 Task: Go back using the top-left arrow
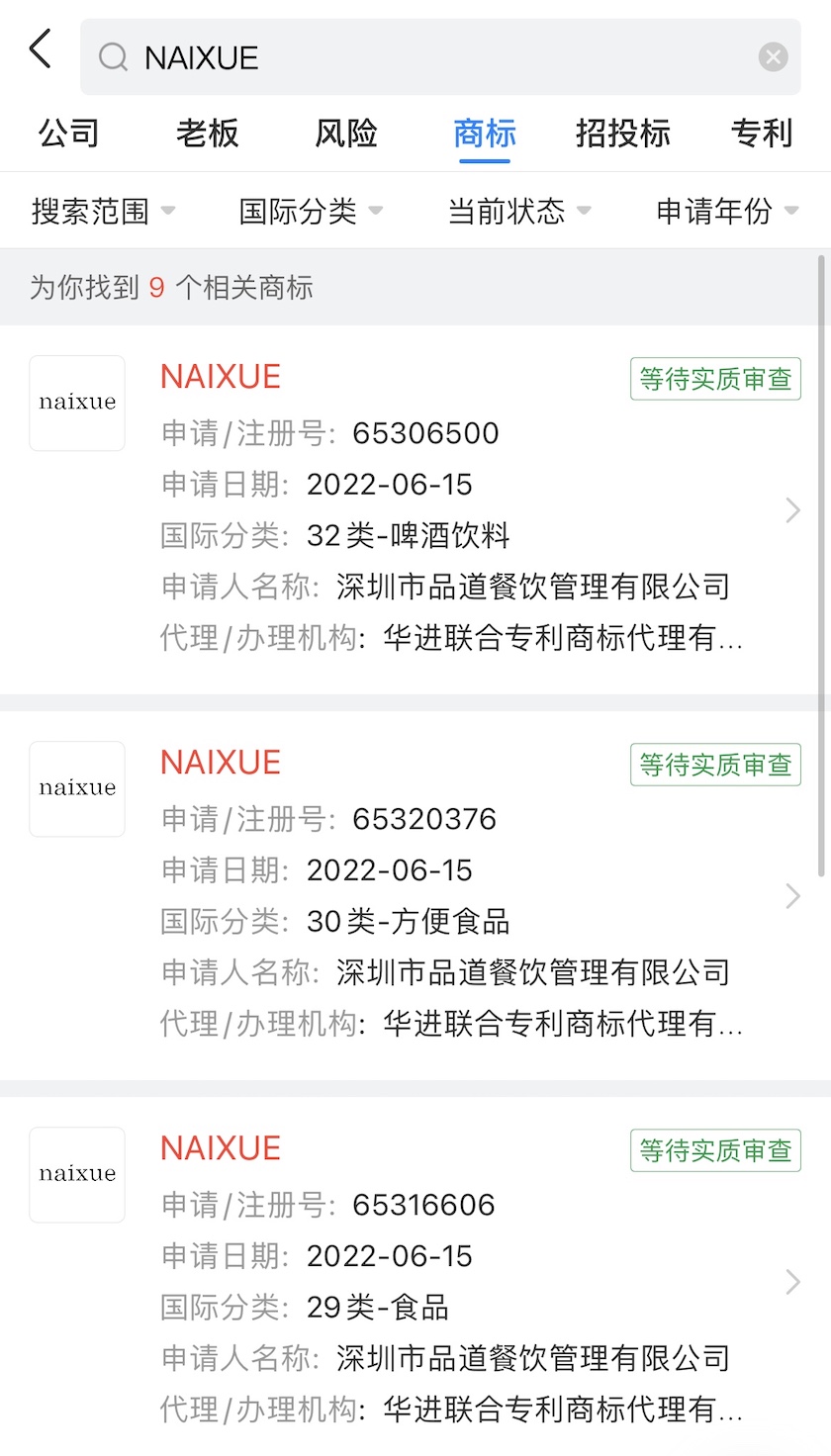pyautogui.click(x=41, y=48)
